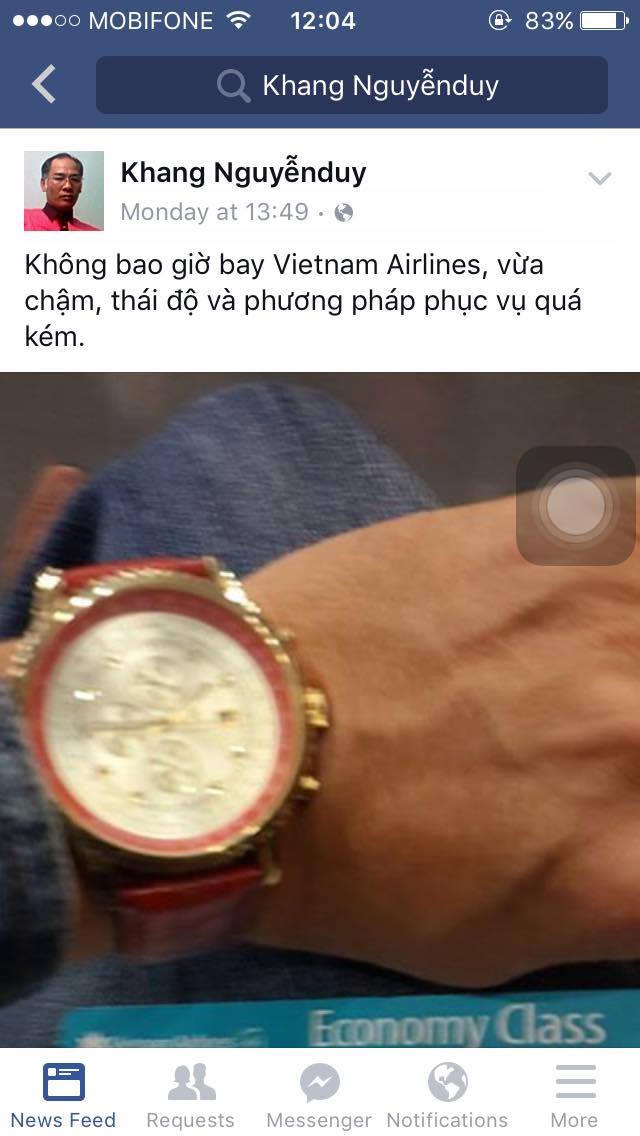Open the Khang Nguyễnduy author name link
Image resolution: width=640 pixels, height=1136 pixels.
(243, 173)
